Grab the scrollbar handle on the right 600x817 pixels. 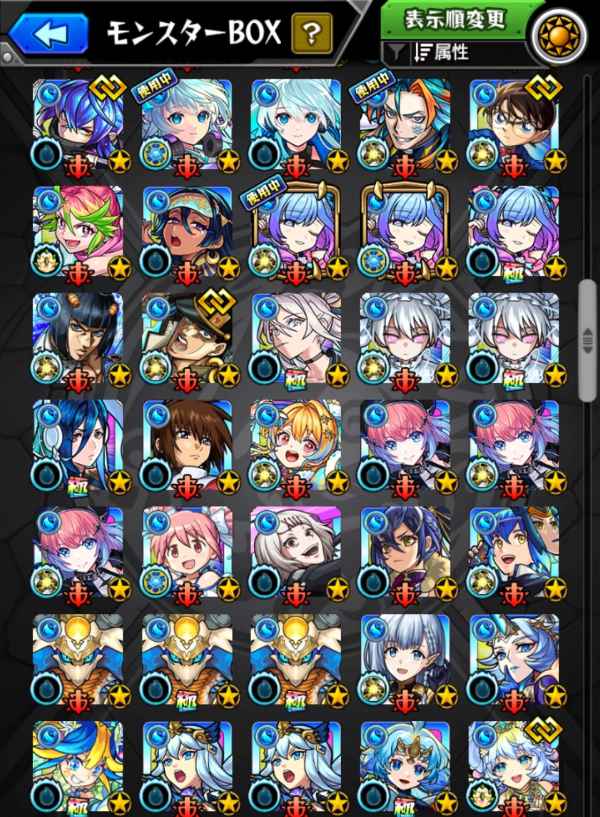588,340
